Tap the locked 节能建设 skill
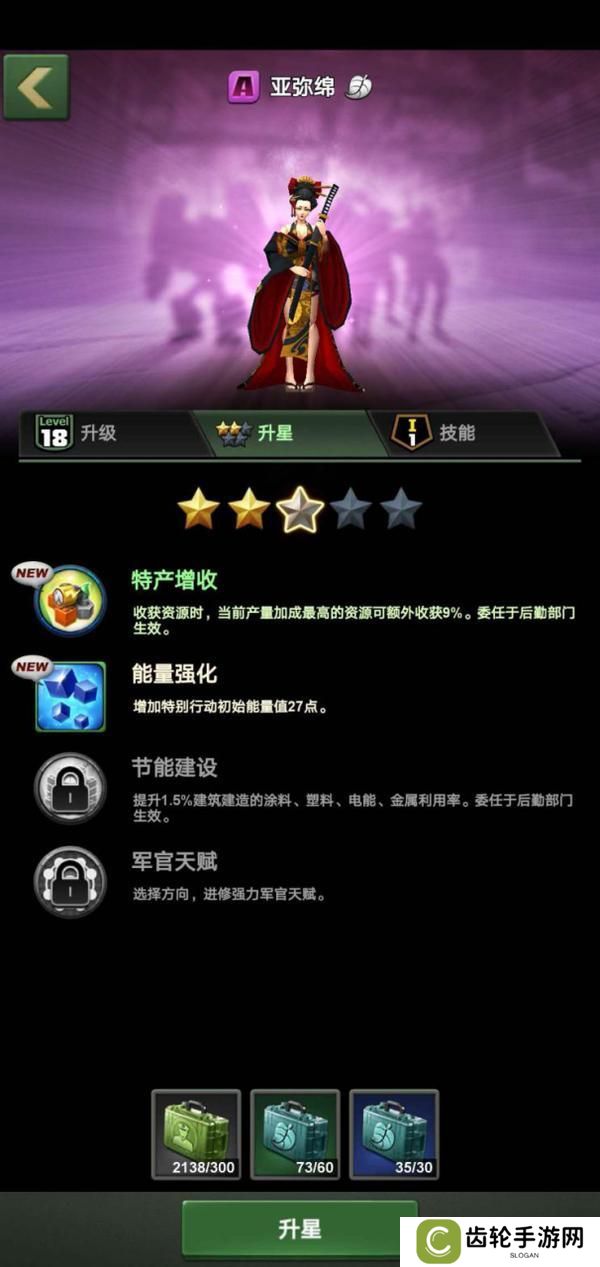This screenshot has height=1267, width=600. [70, 788]
